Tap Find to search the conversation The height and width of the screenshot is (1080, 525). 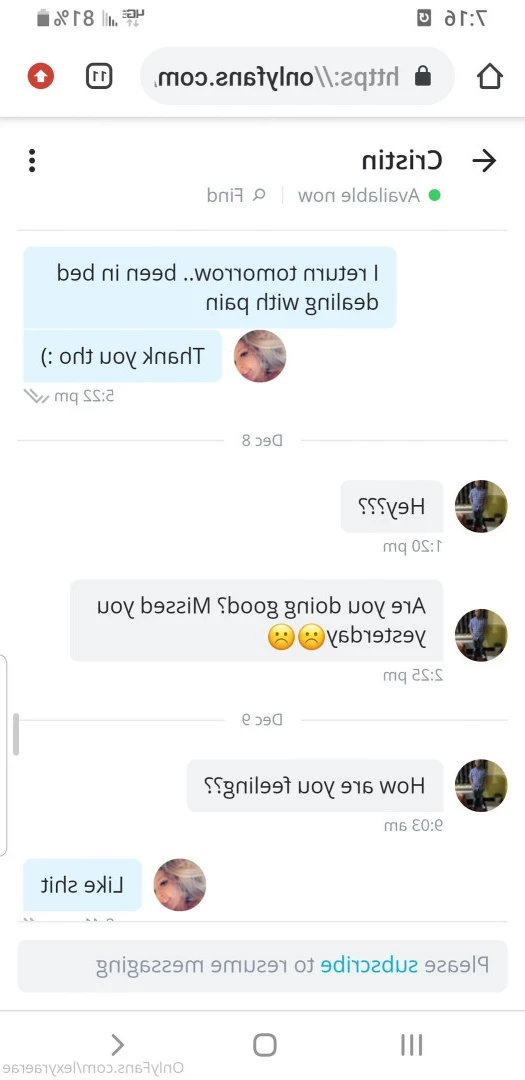[236, 196]
